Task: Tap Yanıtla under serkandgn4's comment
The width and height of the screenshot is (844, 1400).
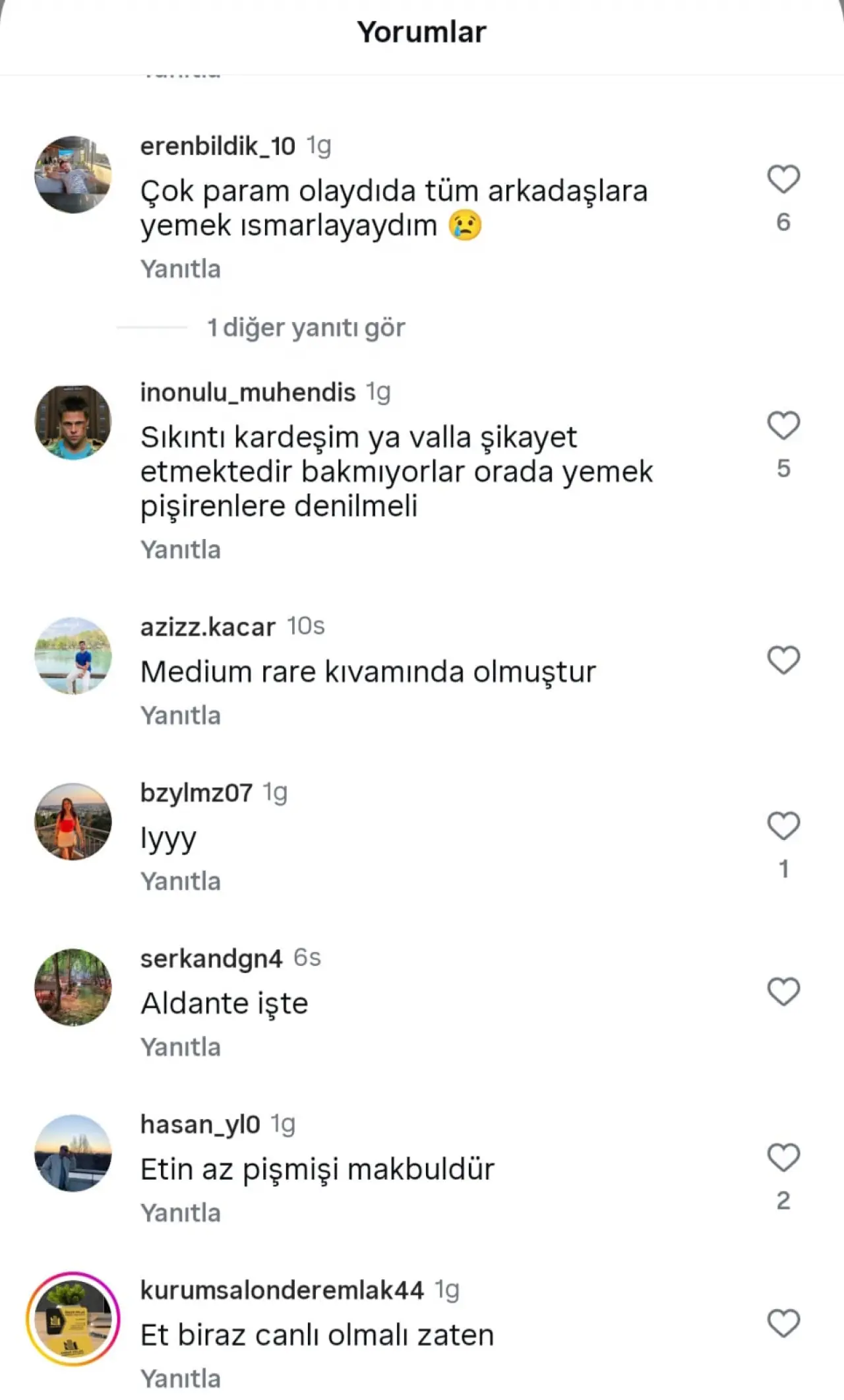Action: click(181, 1047)
